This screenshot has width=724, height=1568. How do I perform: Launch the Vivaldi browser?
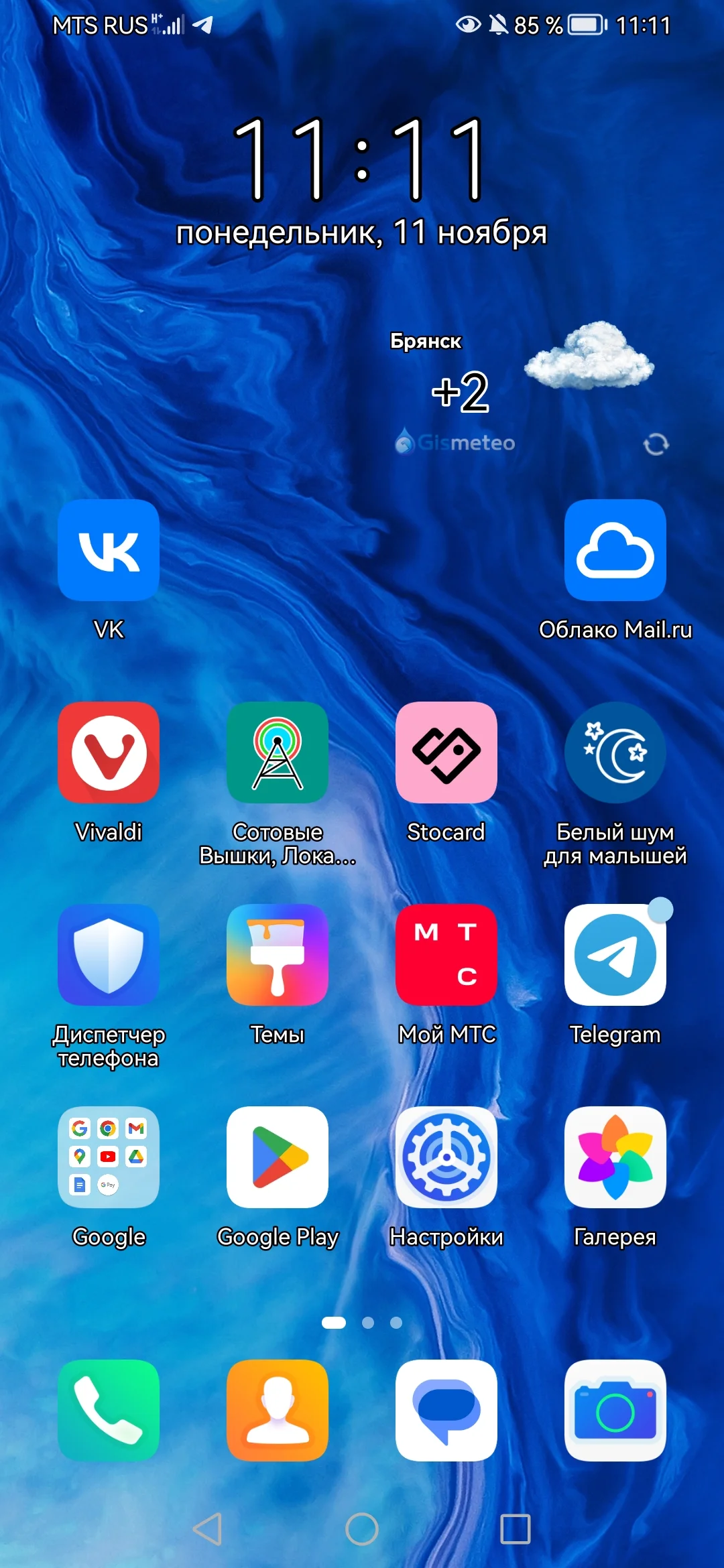(x=109, y=753)
